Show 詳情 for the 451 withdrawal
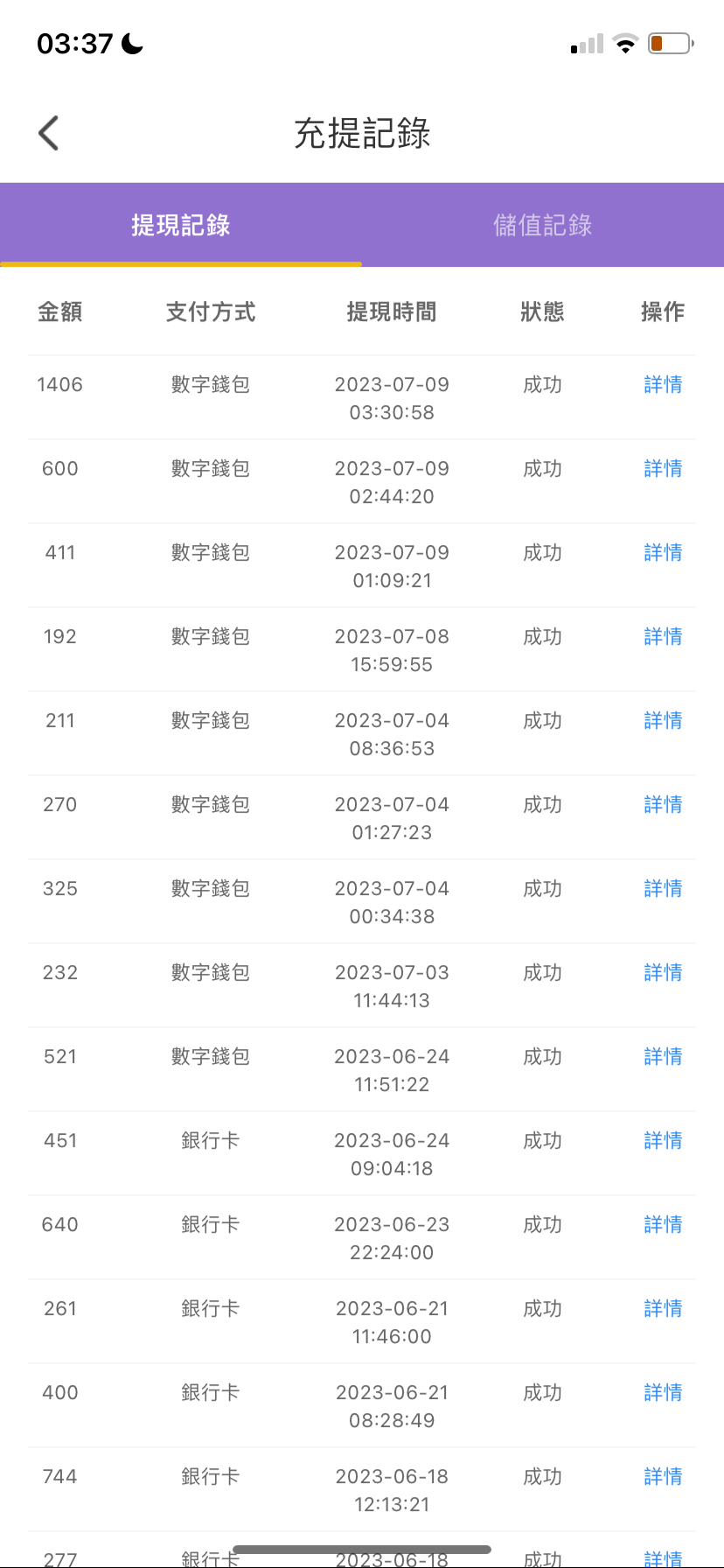This screenshot has width=724, height=1568. (663, 1141)
